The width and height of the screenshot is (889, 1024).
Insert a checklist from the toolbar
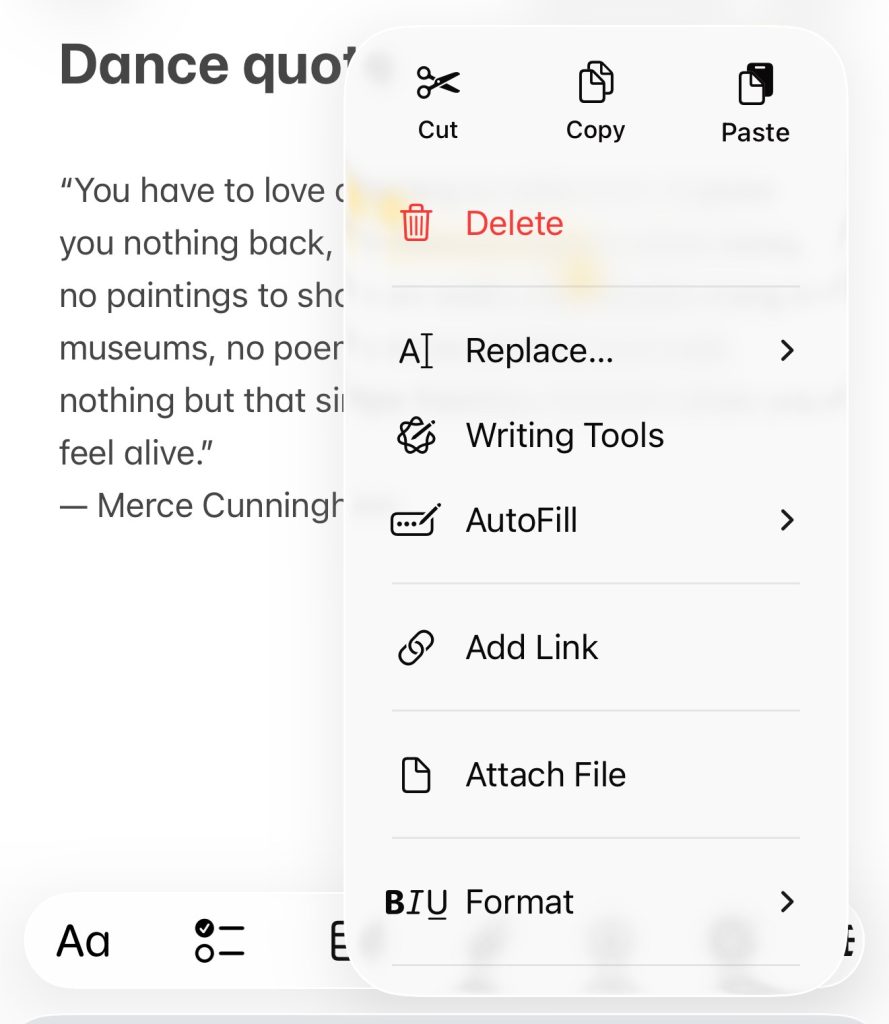click(x=219, y=941)
